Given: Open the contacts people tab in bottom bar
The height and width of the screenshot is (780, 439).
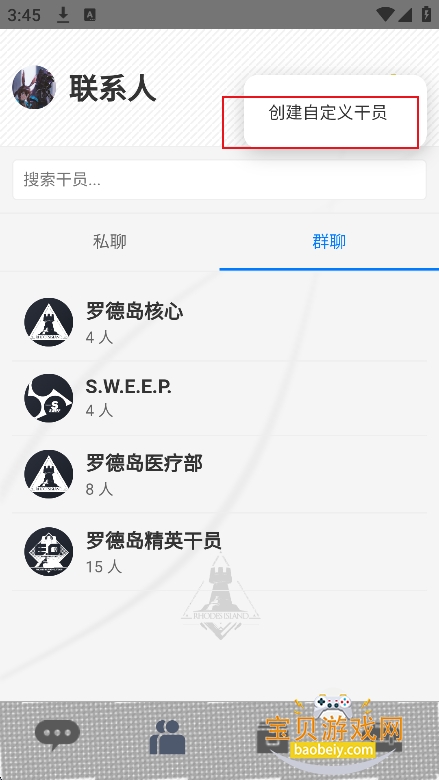Looking at the screenshot, I should 168,737.
